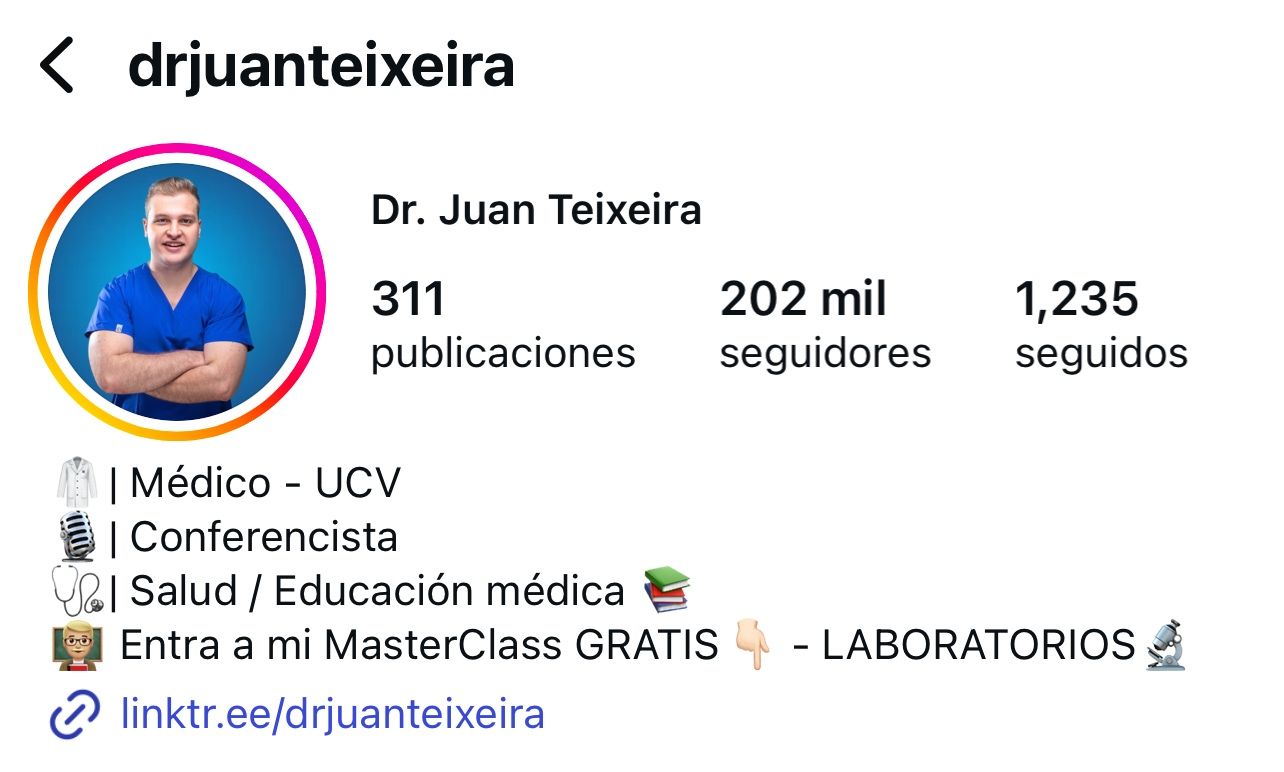
Task: View the 202 mil seguidores list
Action: (x=824, y=325)
